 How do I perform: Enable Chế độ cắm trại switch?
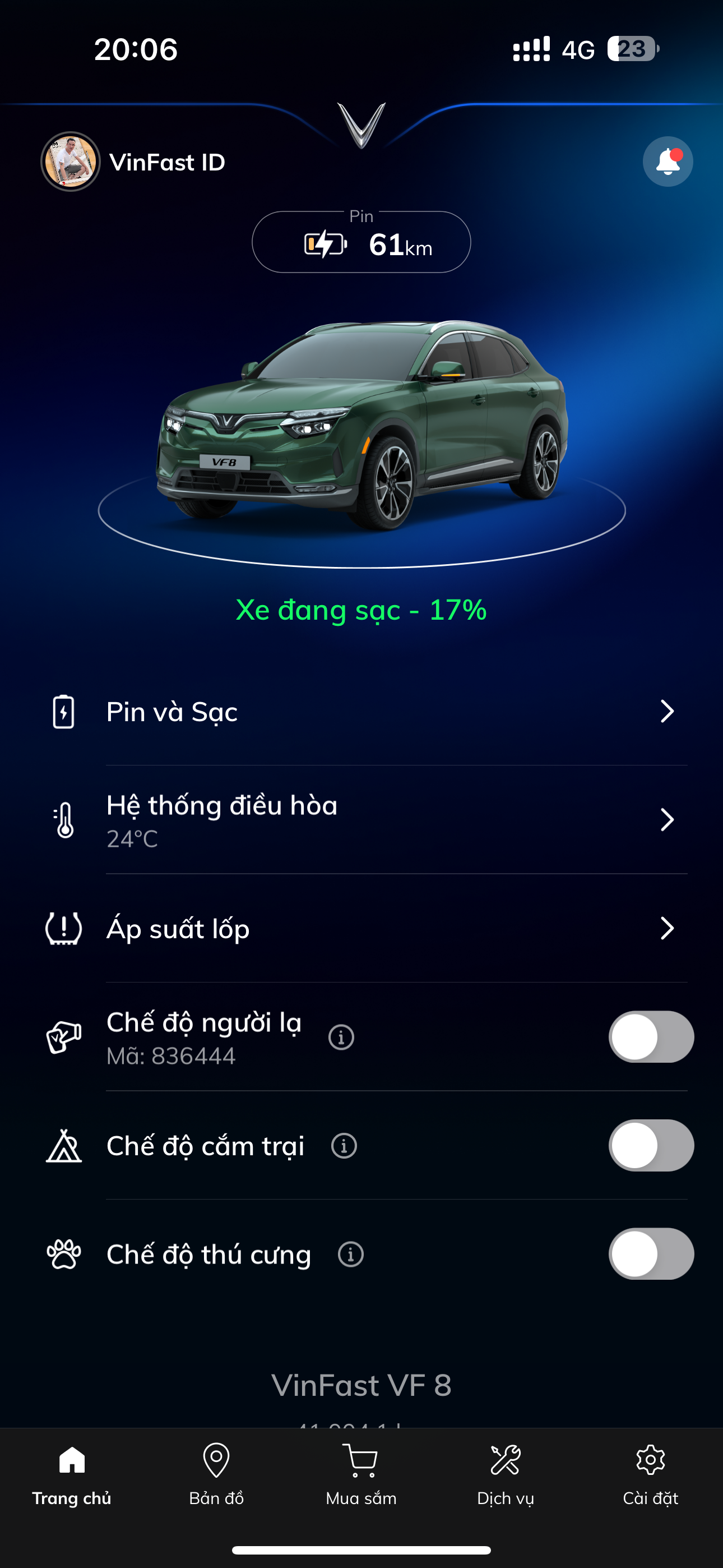click(651, 1146)
